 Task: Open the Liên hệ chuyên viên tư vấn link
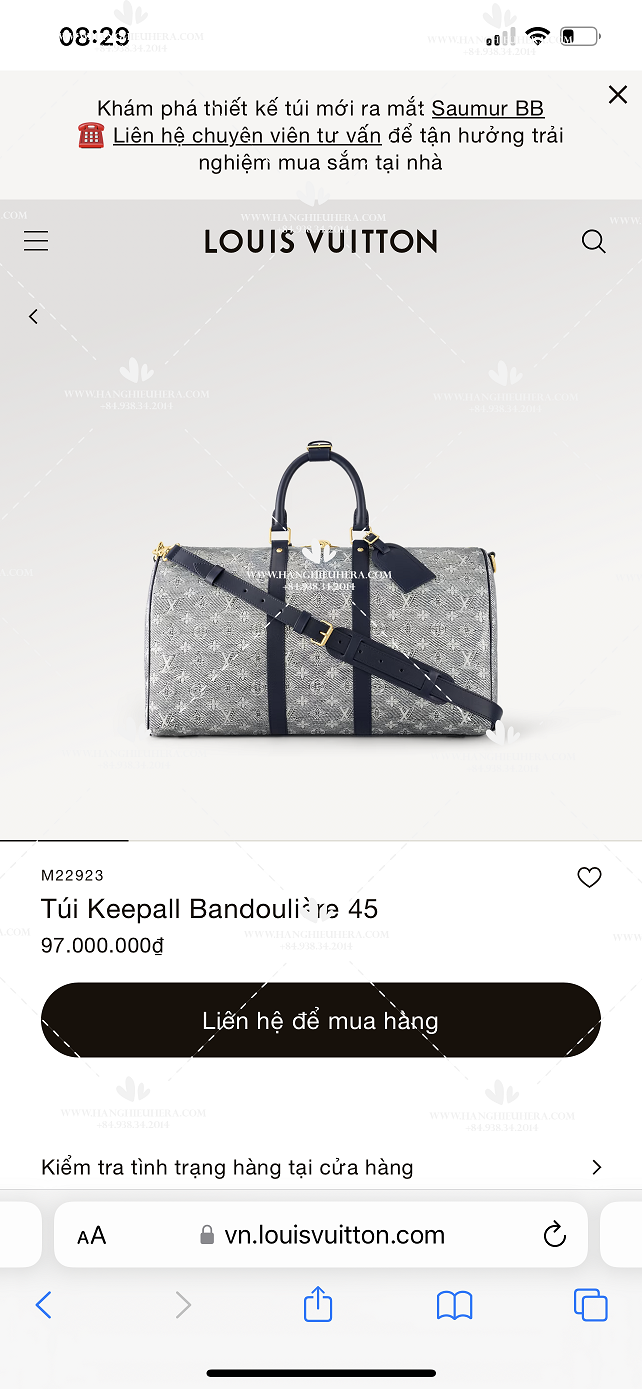(247, 136)
